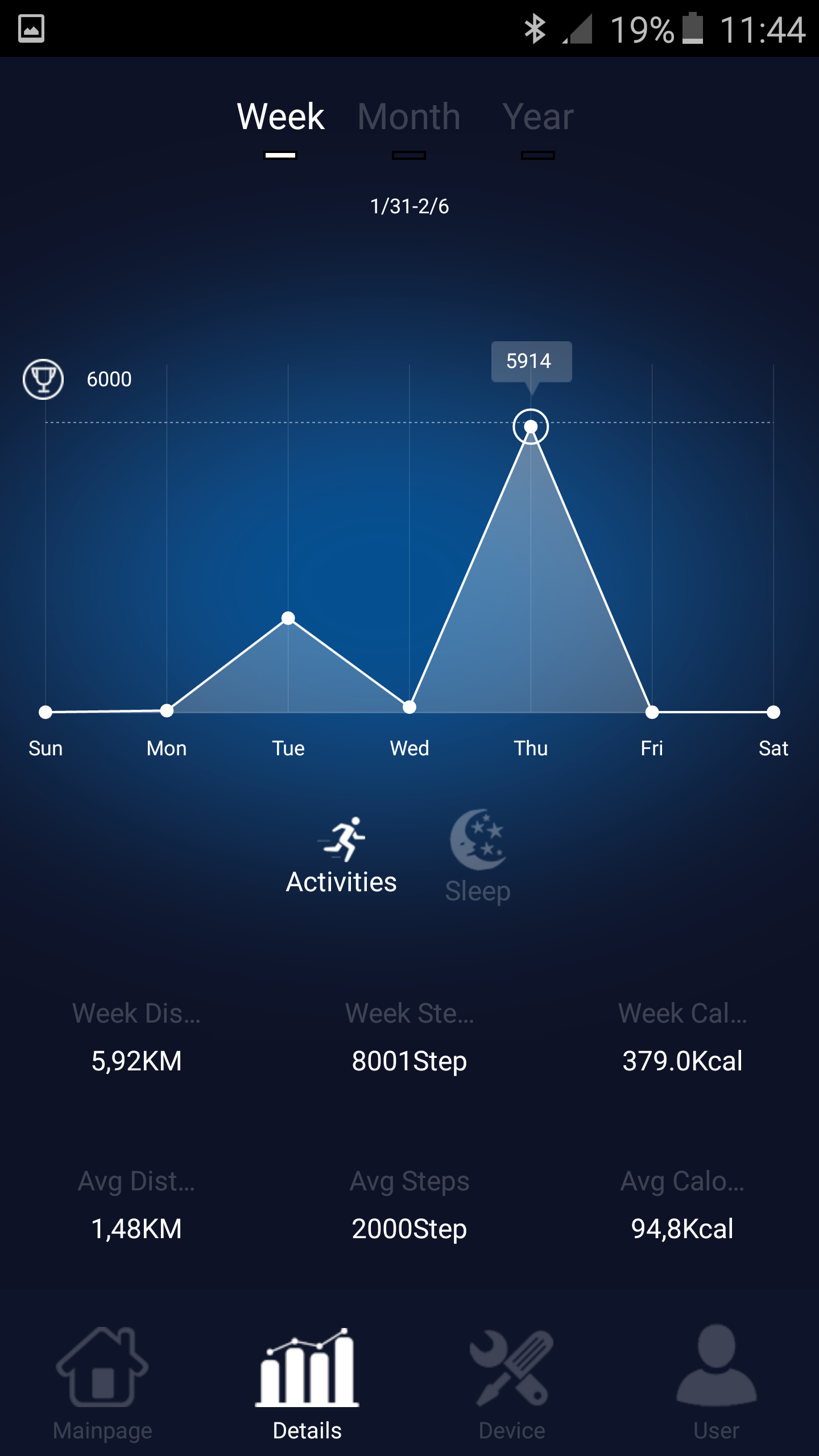
Task: Select the Activities view
Action: [x=341, y=856]
